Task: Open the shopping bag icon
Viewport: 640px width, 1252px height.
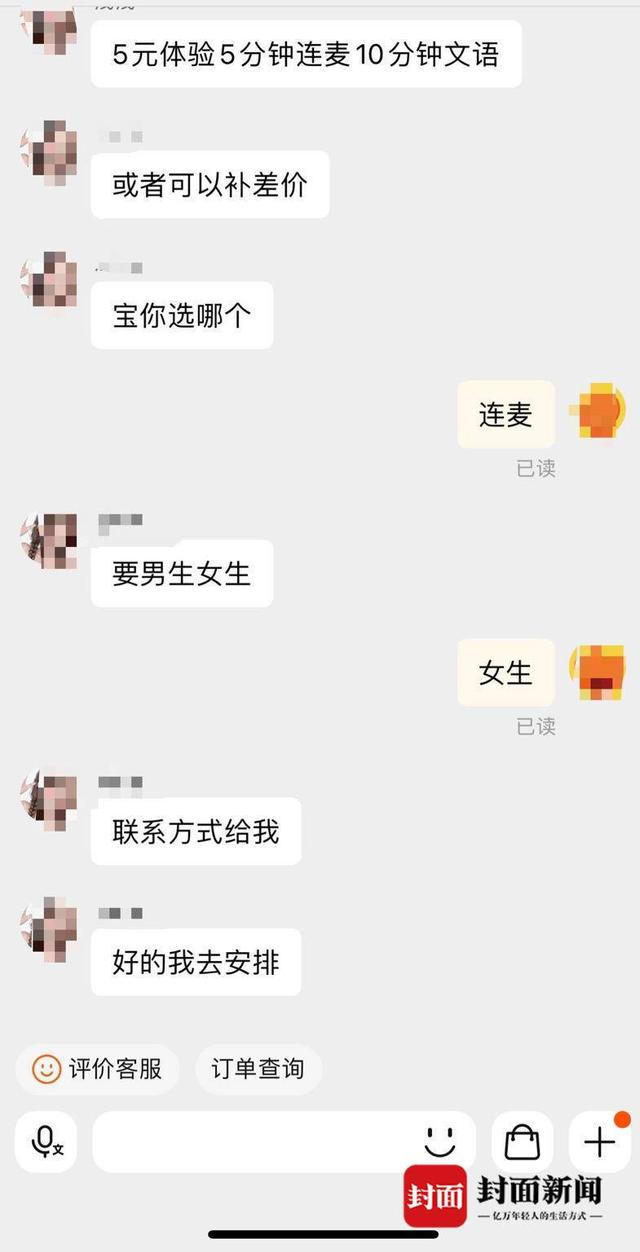Action: click(x=522, y=1141)
